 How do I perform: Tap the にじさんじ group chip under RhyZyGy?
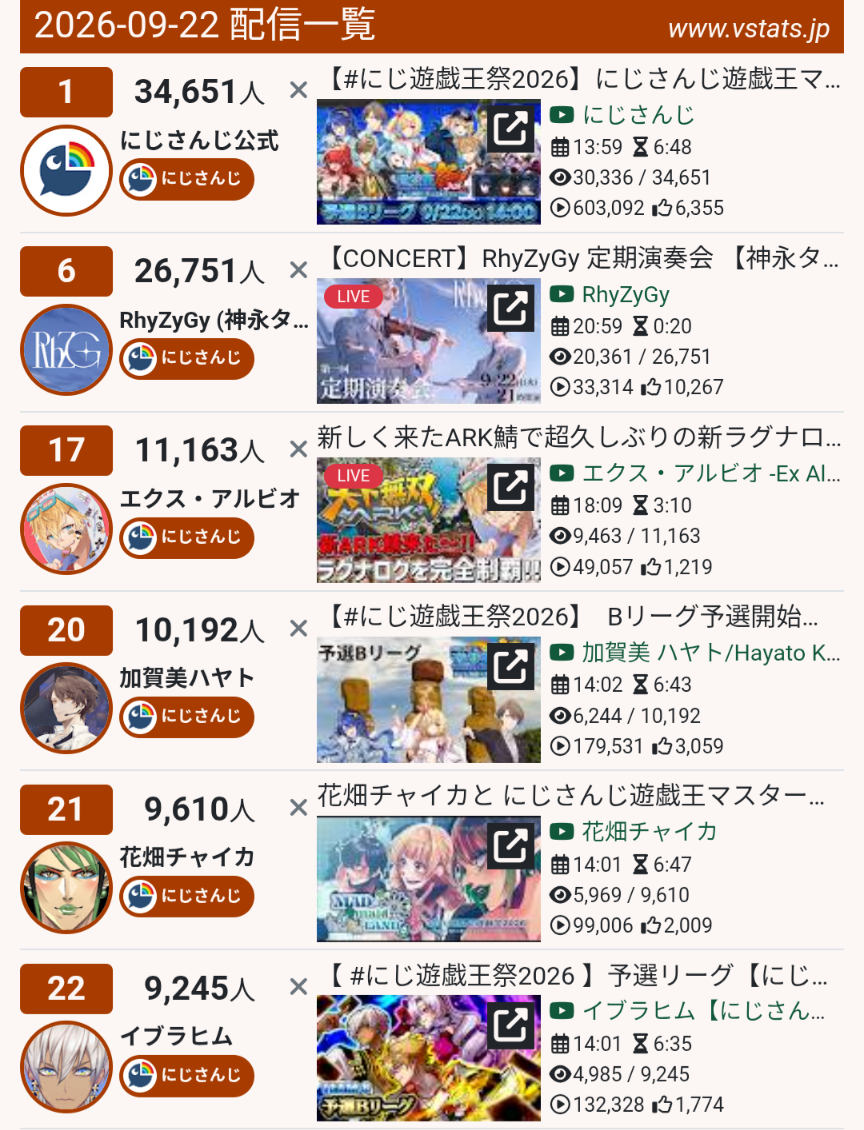(187, 358)
